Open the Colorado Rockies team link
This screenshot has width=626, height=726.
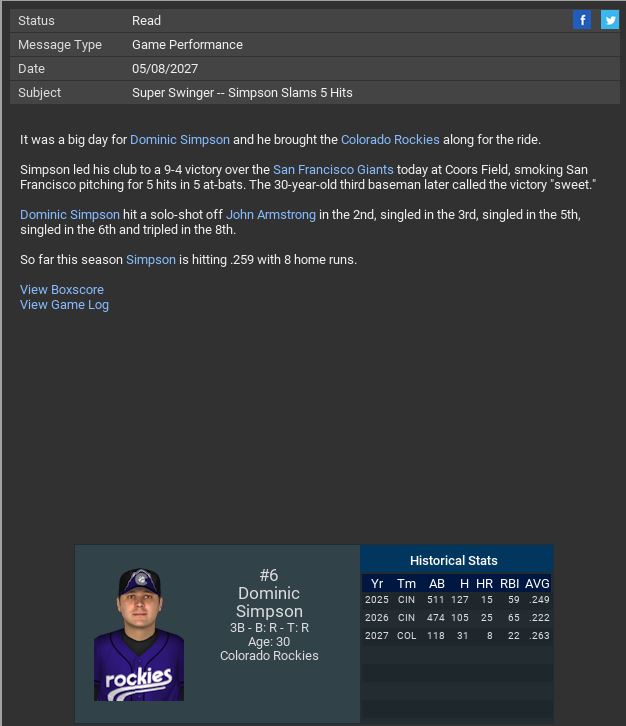[390, 140]
